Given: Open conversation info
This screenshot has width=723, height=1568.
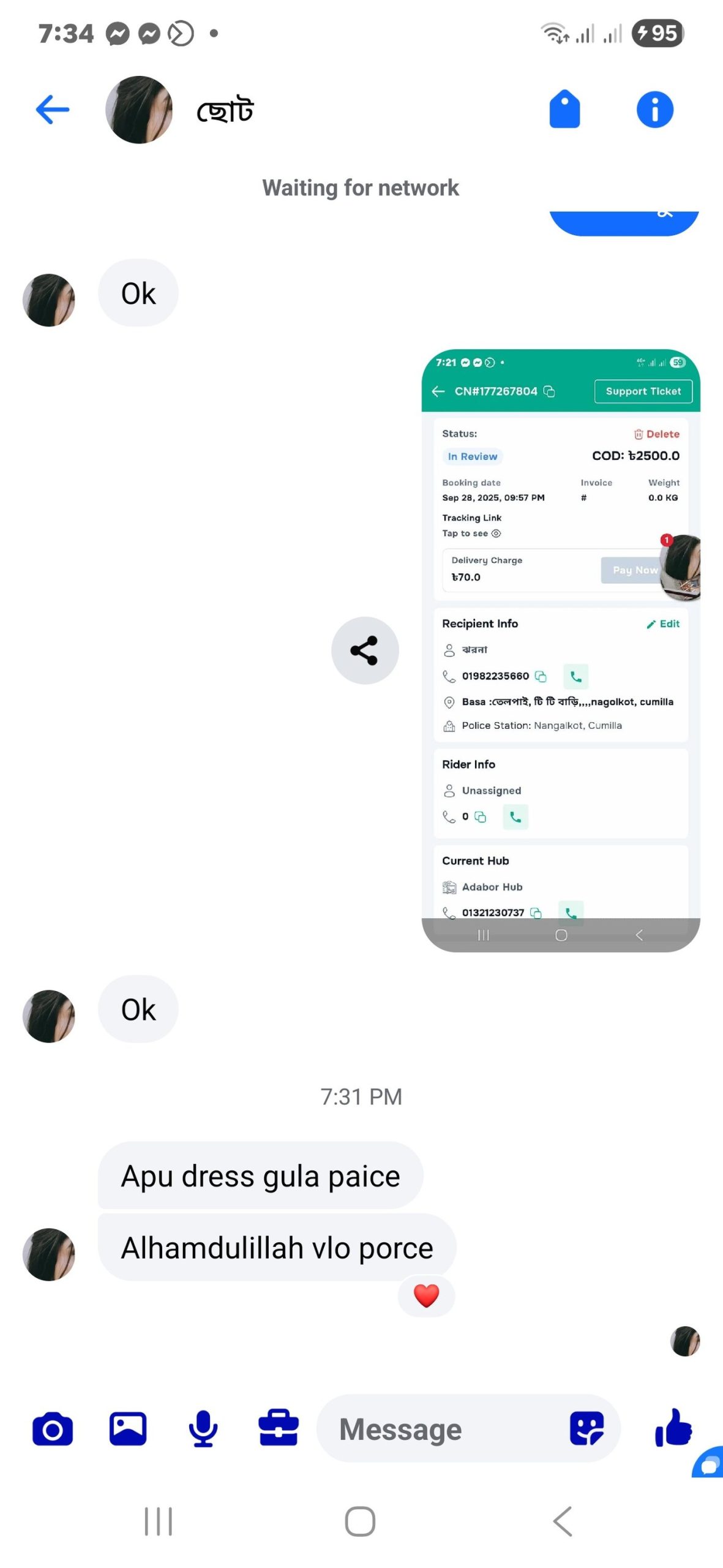Looking at the screenshot, I should pyautogui.click(x=654, y=110).
